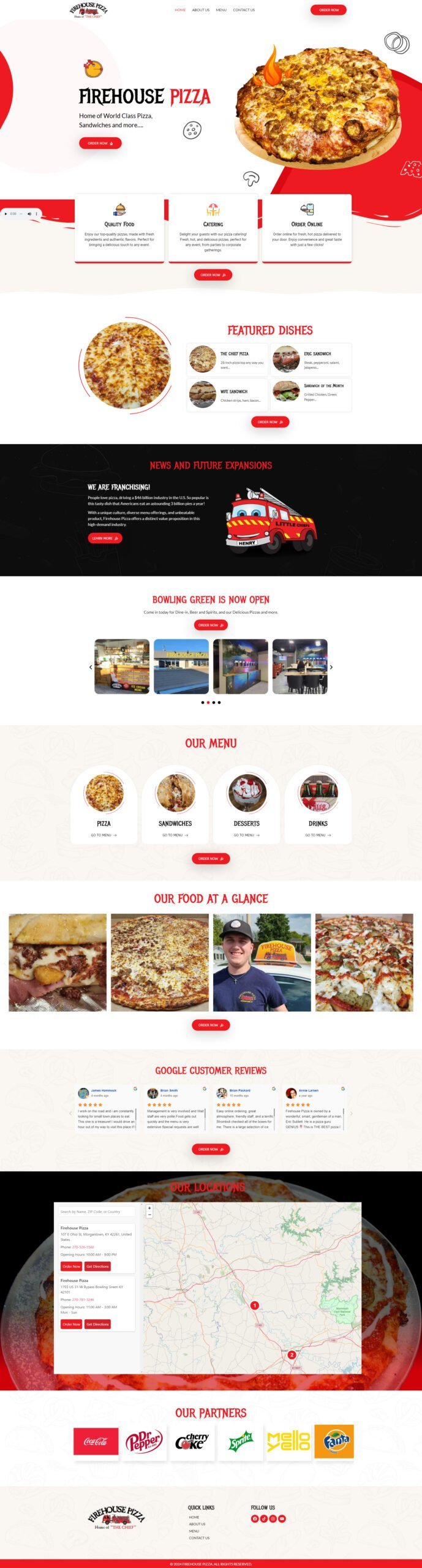Zoom in on the locations map

(x=149, y=1208)
